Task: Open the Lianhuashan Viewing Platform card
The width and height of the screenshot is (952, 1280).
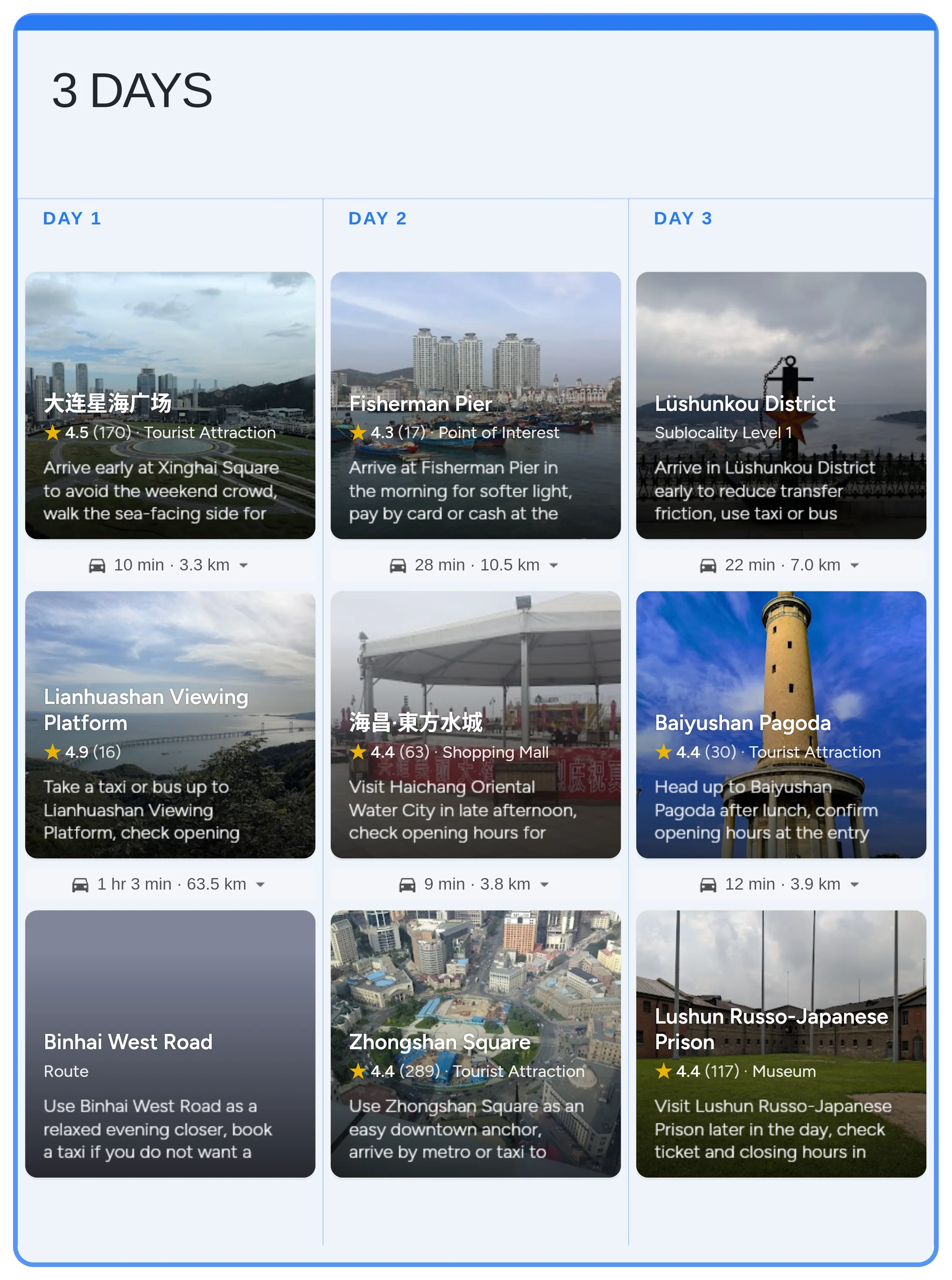Action: tap(170, 724)
